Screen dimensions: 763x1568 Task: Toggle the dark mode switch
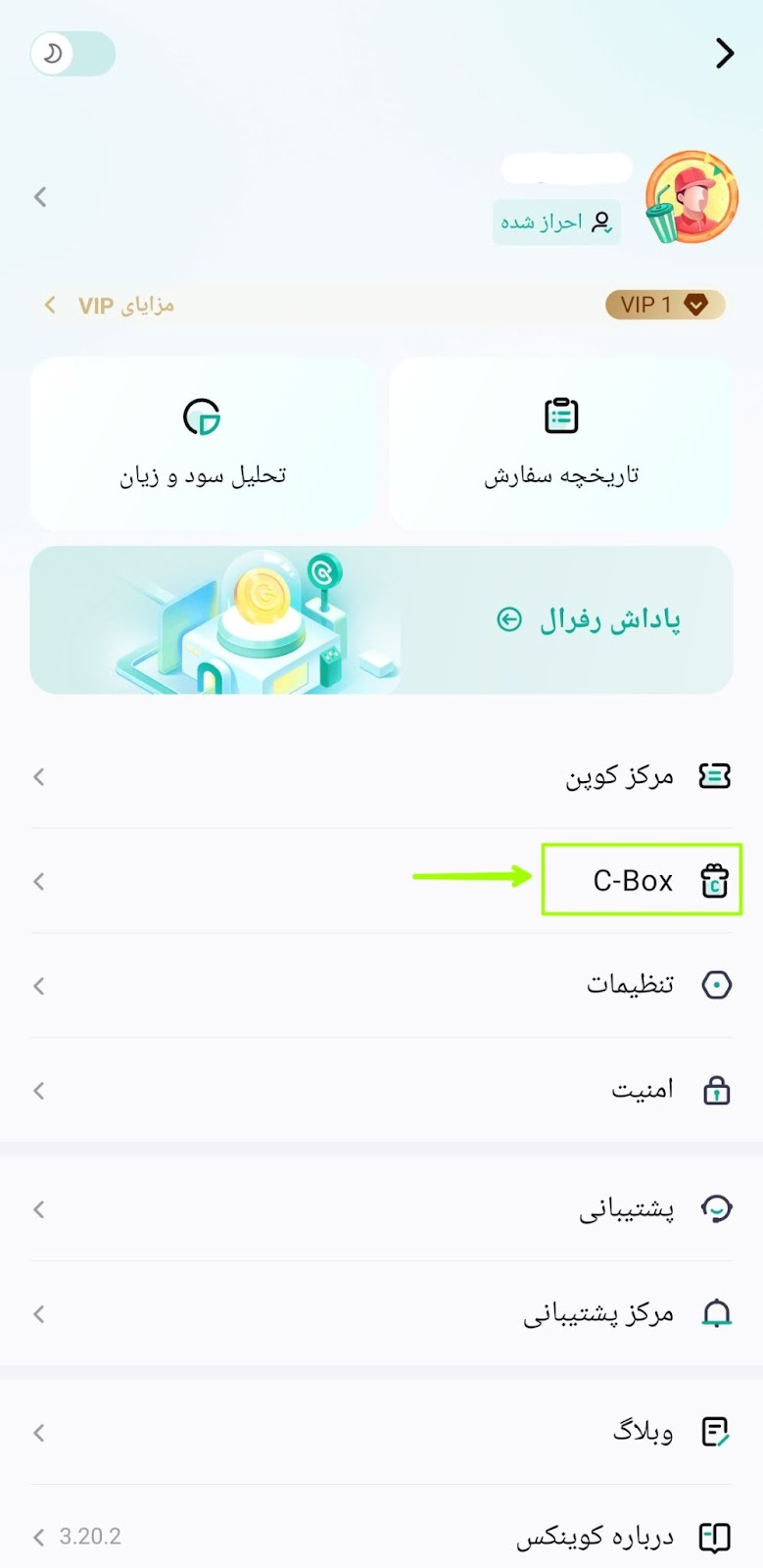click(72, 54)
